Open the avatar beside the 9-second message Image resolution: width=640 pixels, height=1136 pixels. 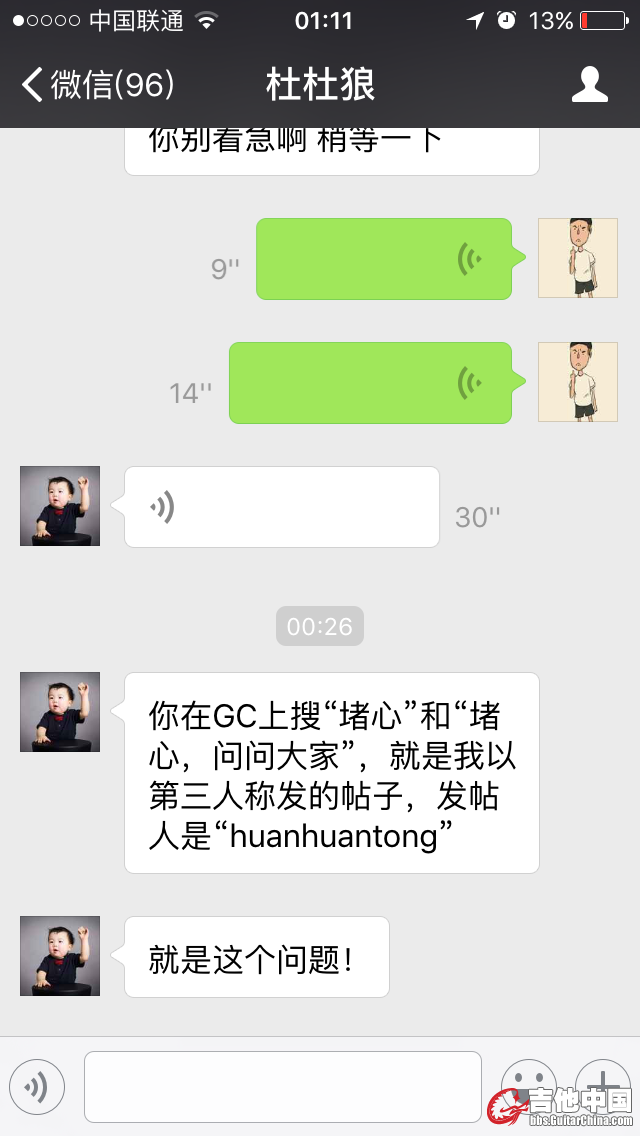tap(578, 258)
